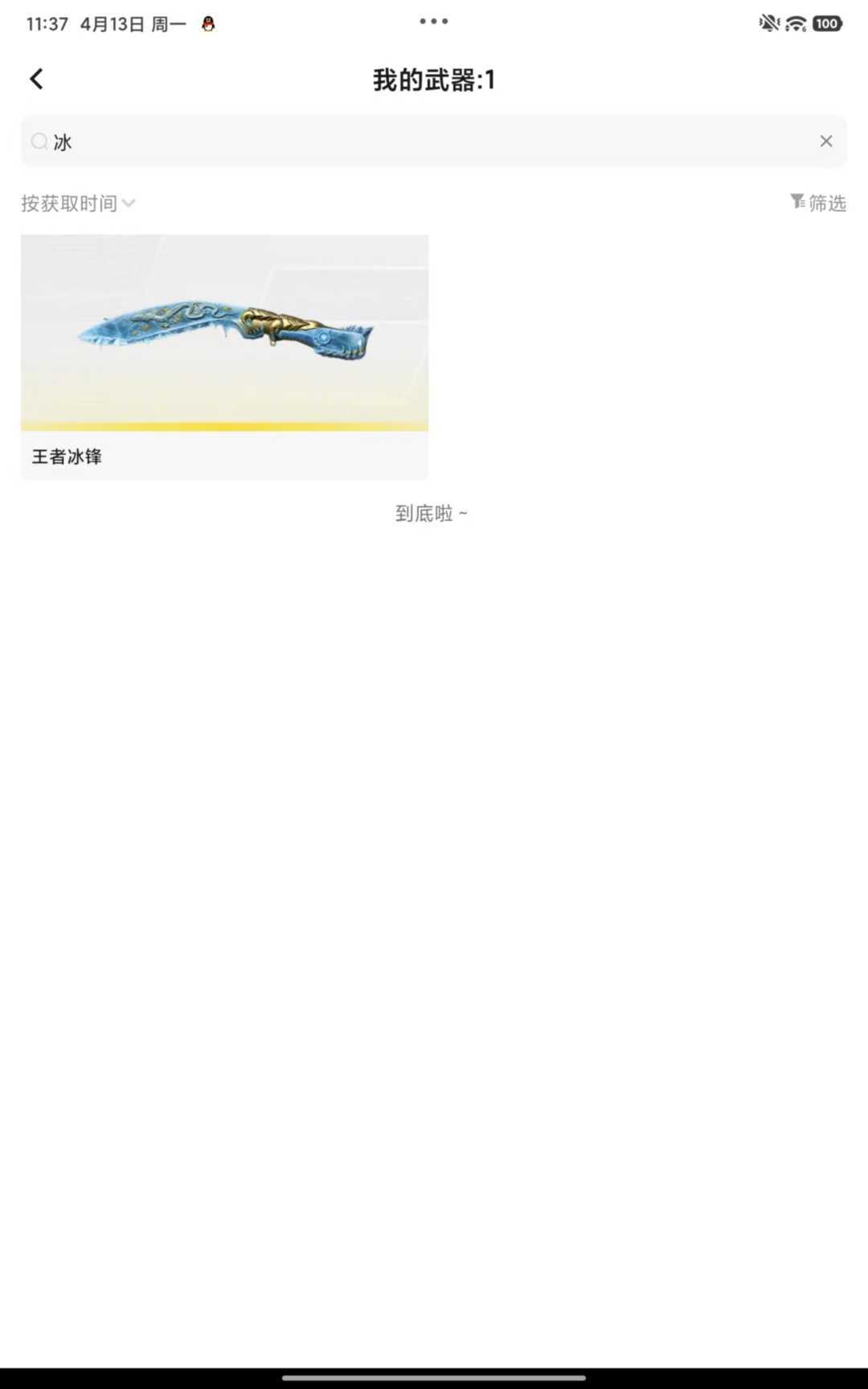The width and height of the screenshot is (868, 1389).
Task: Open the 王者冰锋 weapon card
Action: click(x=224, y=356)
